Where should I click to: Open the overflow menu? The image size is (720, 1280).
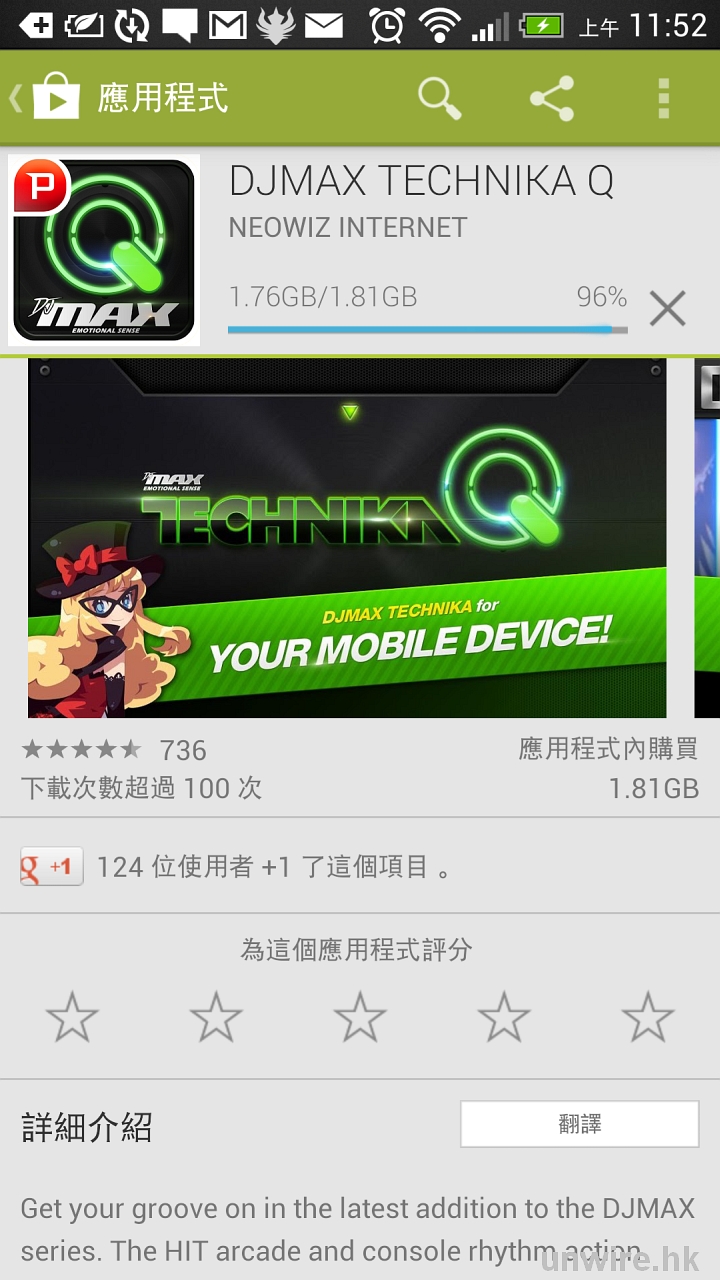click(x=663, y=98)
